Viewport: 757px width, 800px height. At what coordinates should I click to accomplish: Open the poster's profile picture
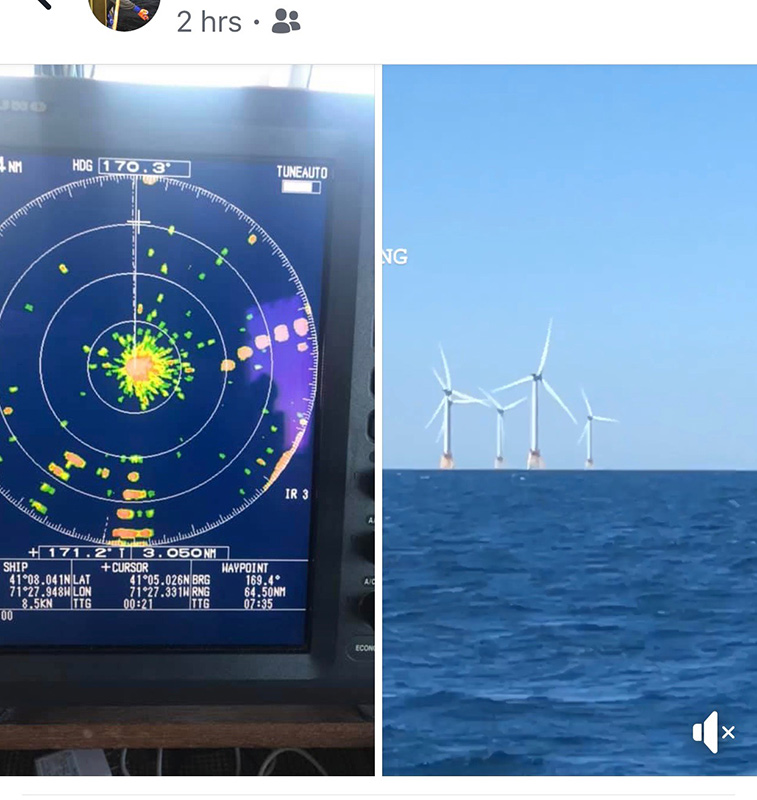125,12
